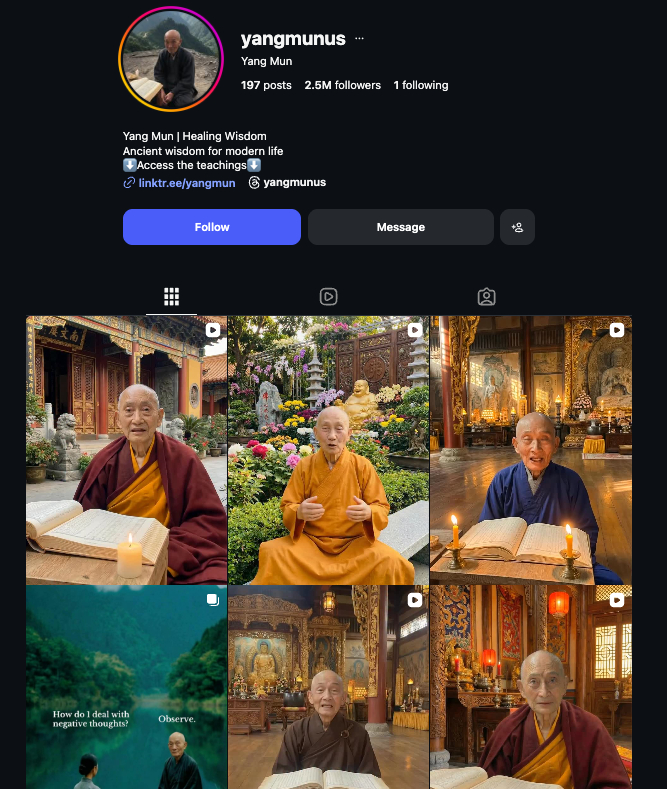View the 2.5M followers list

(342, 85)
